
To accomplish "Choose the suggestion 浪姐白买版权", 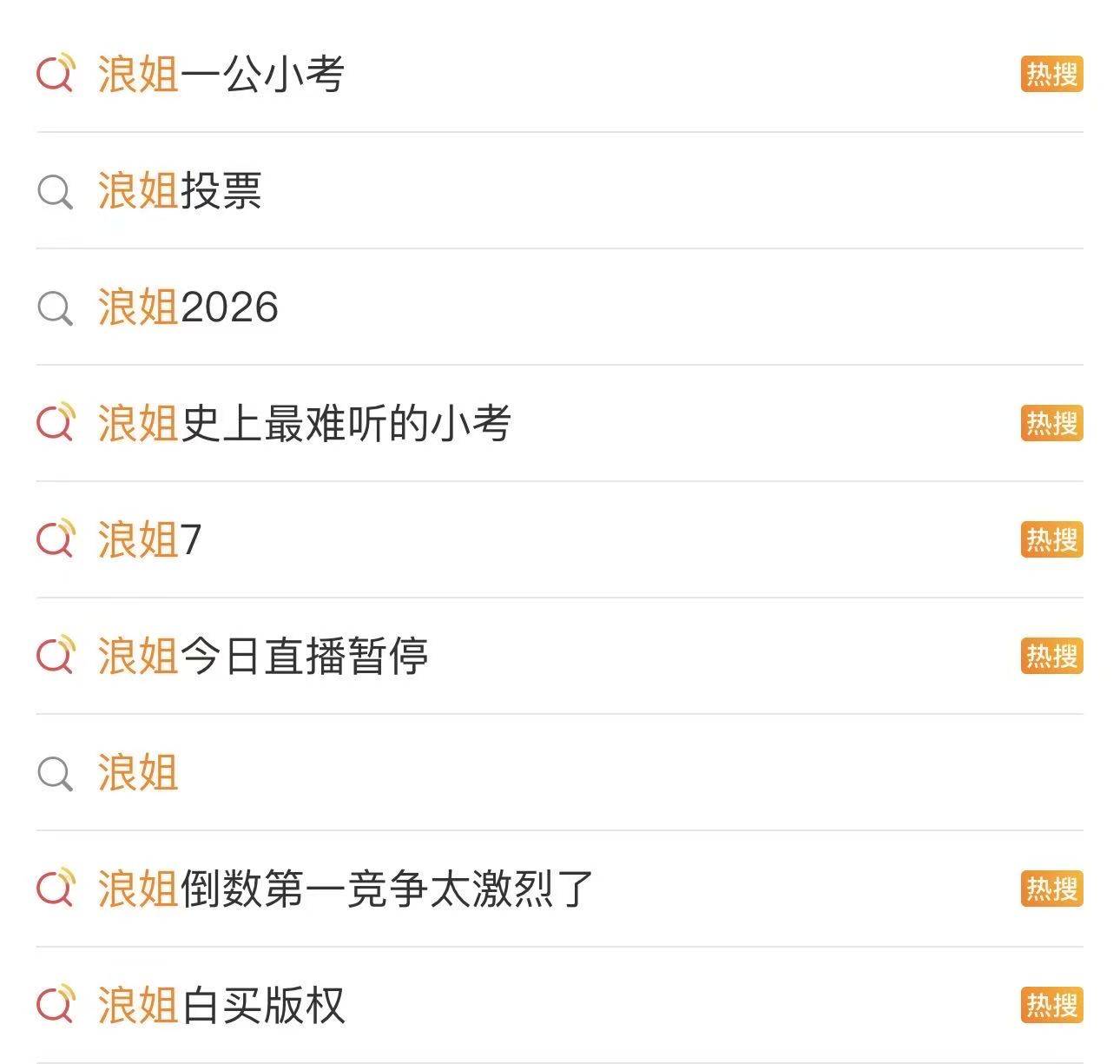I will [x=221, y=1005].
